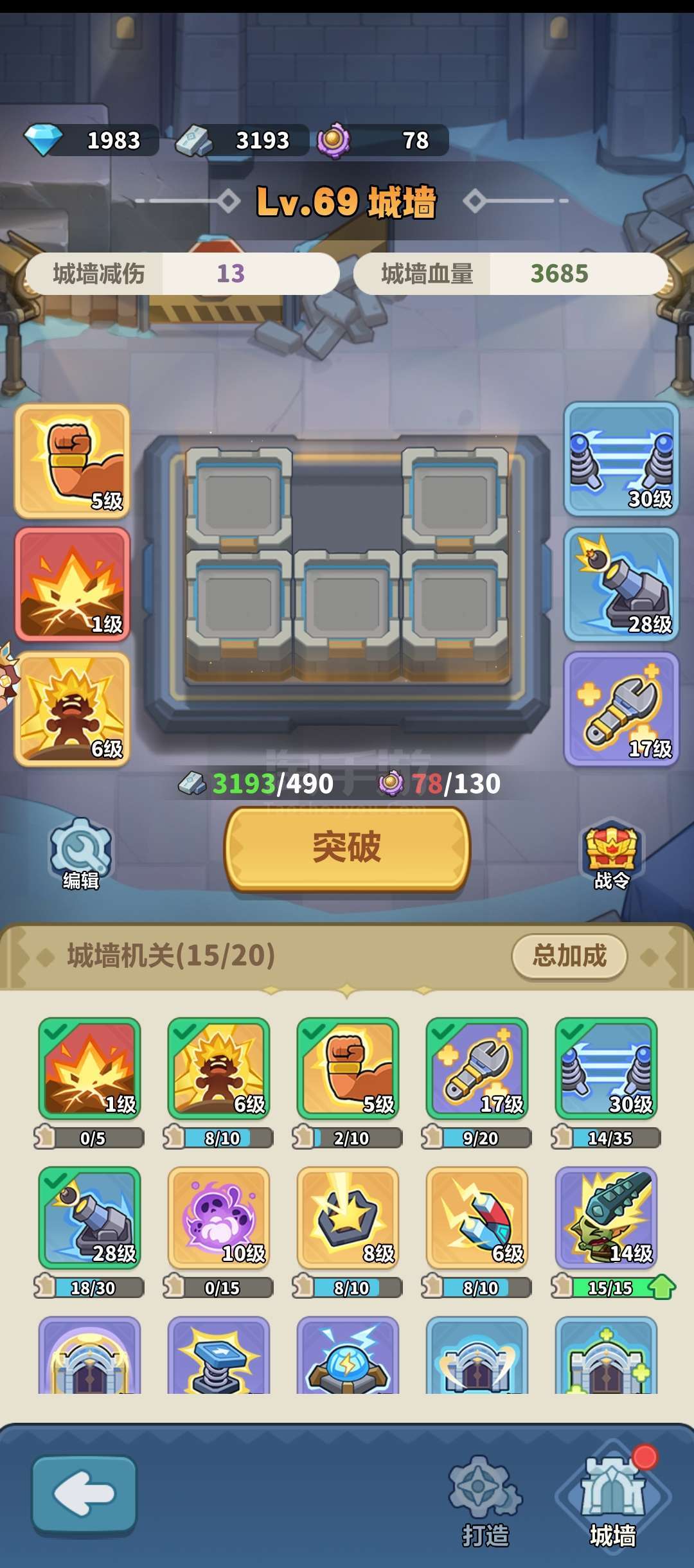Select the equipped 1级 explosion slot

[x=72, y=585]
